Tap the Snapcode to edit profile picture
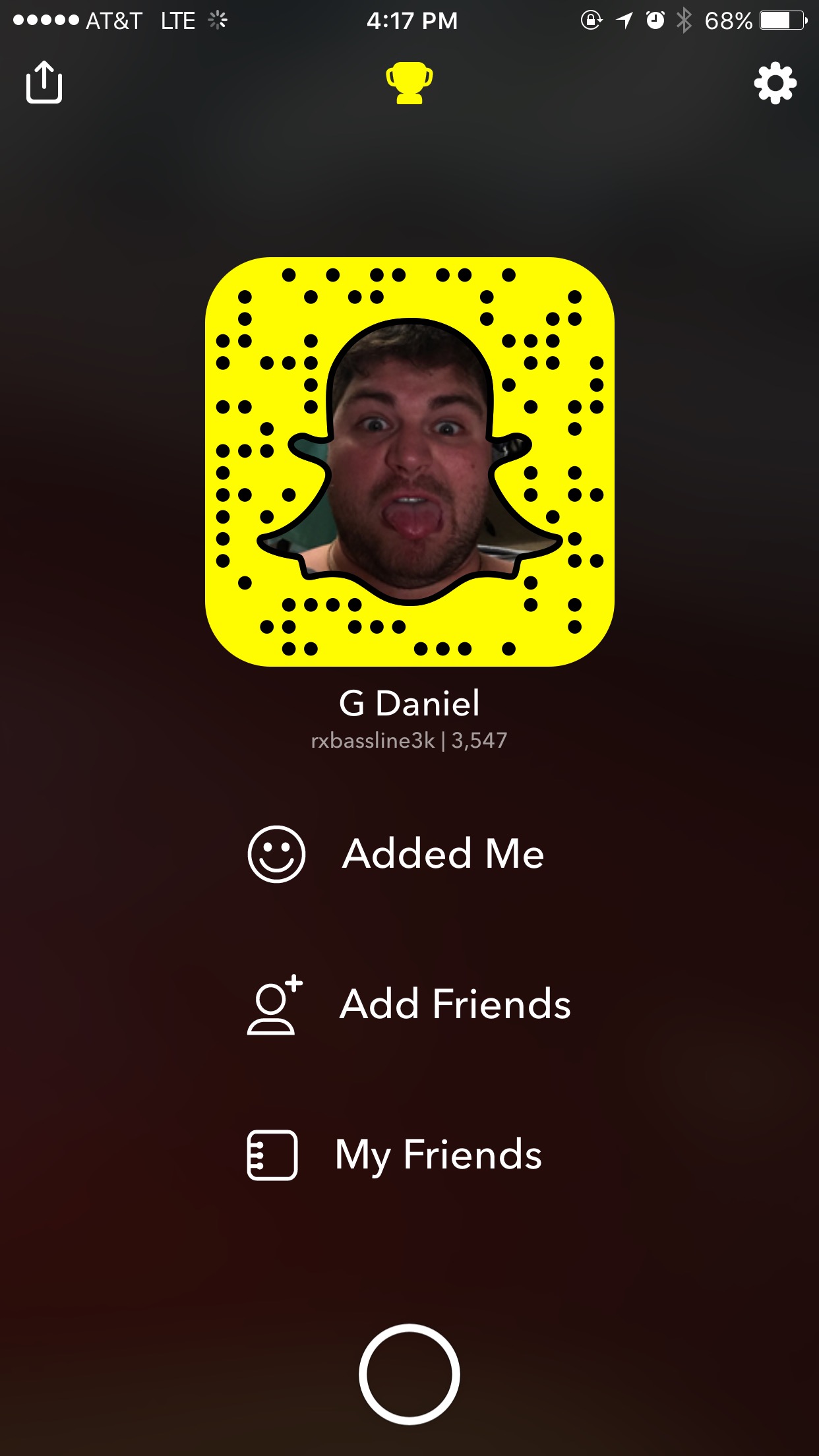Screen dimensions: 819x1456 (409, 462)
